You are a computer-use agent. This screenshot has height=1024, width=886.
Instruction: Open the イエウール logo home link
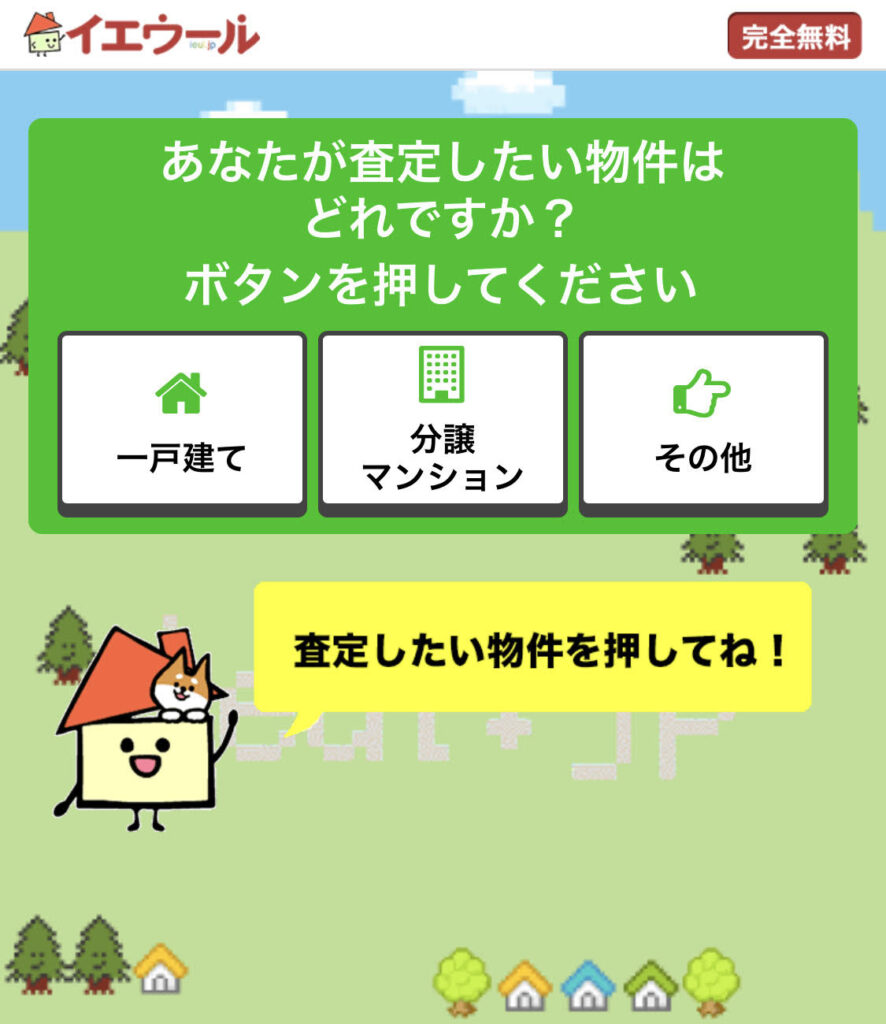click(x=142, y=34)
